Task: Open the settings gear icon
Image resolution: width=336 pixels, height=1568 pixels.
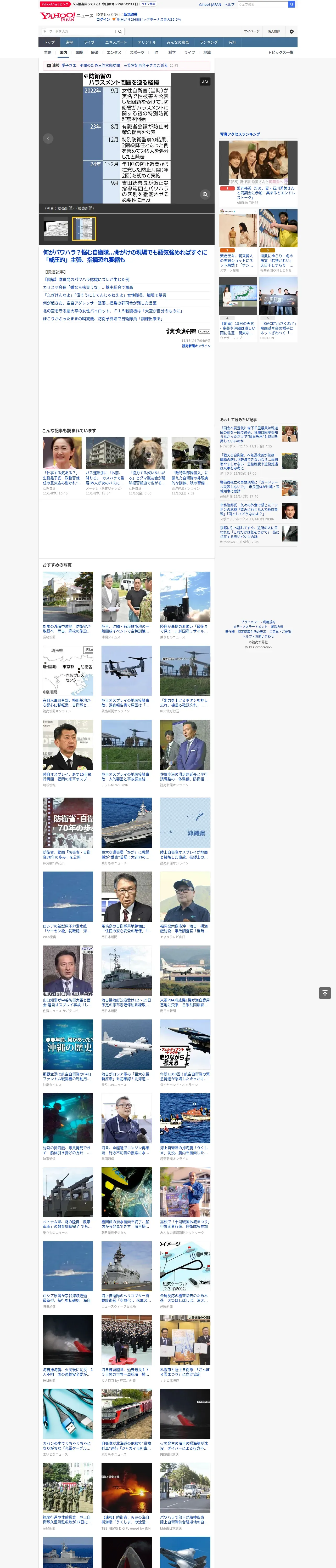Action: [292, 31]
